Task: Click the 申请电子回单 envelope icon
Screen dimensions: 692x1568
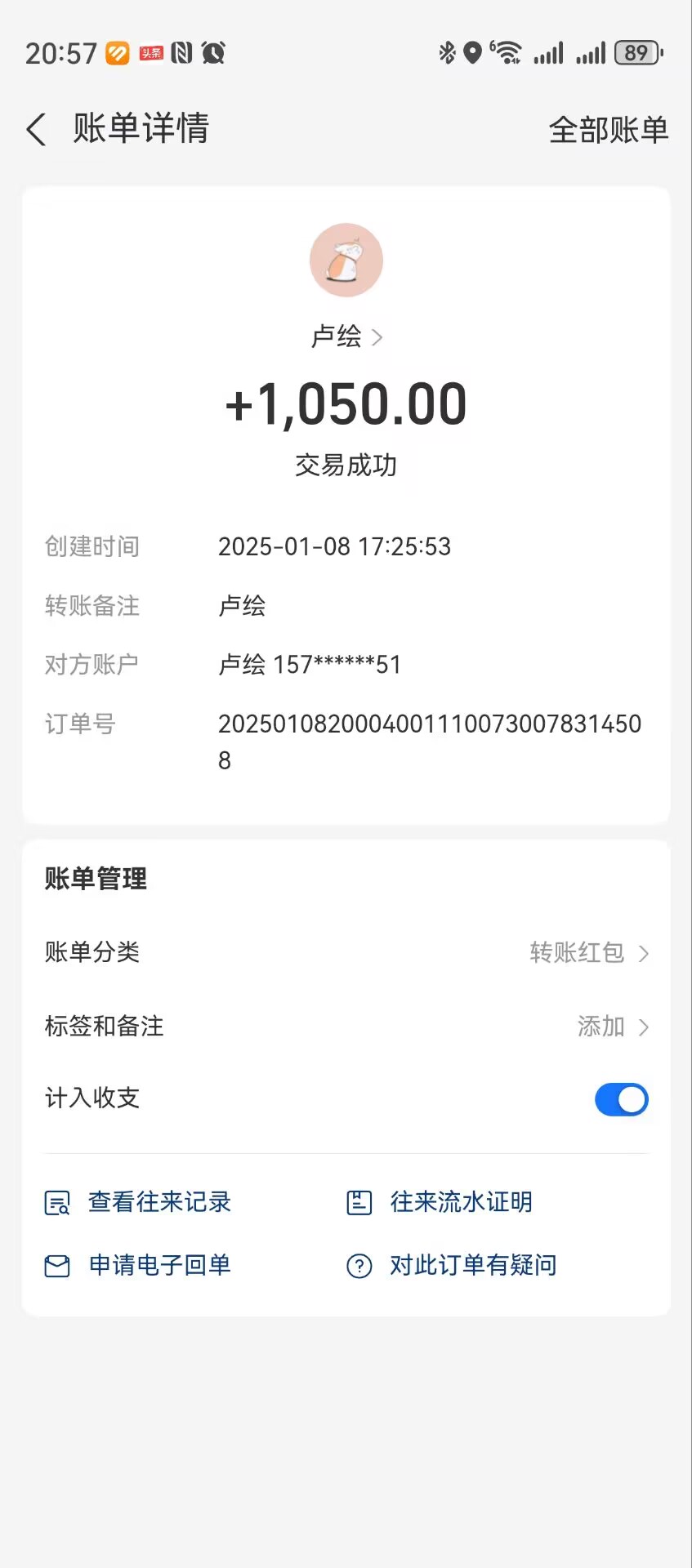Action: [56, 1265]
